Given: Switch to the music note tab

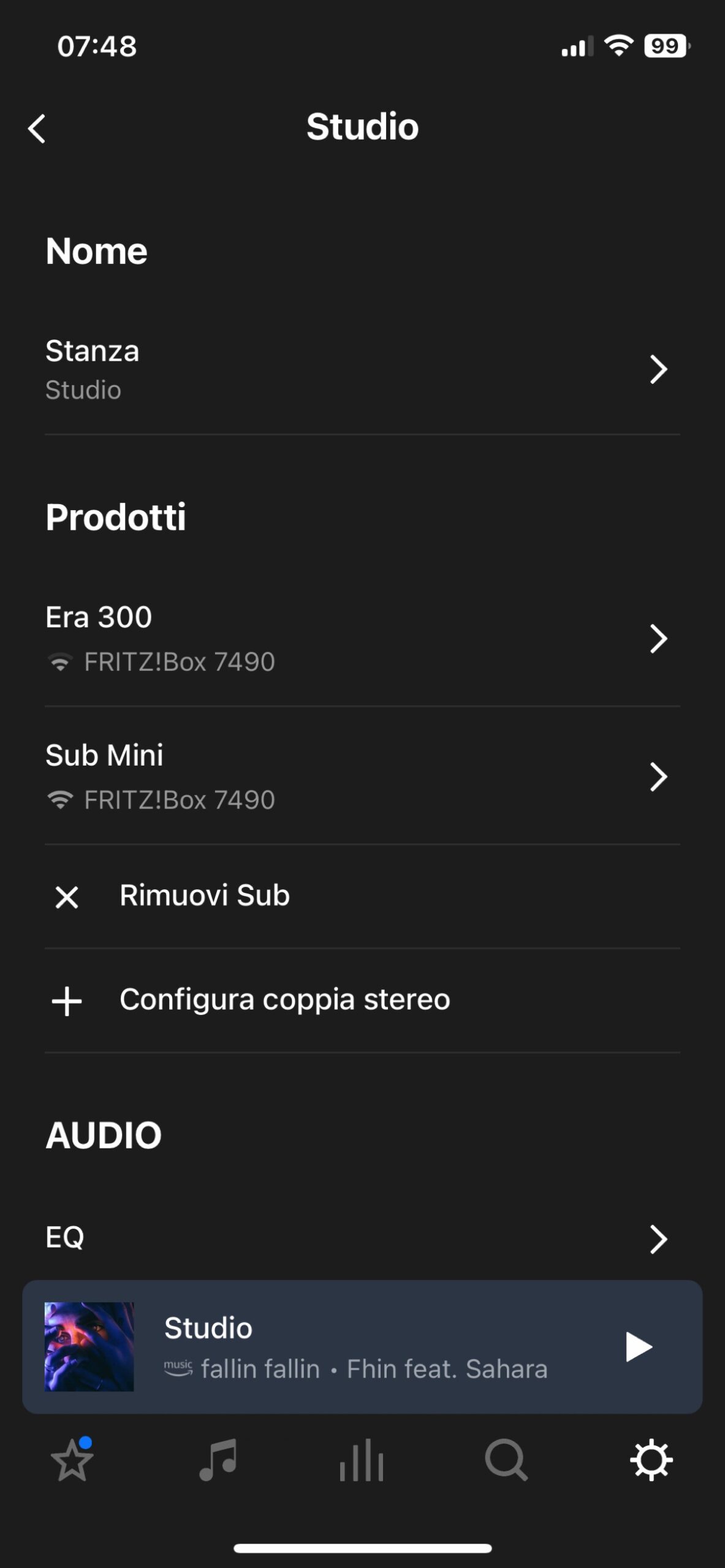Looking at the screenshot, I should [x=218, y=1461].
